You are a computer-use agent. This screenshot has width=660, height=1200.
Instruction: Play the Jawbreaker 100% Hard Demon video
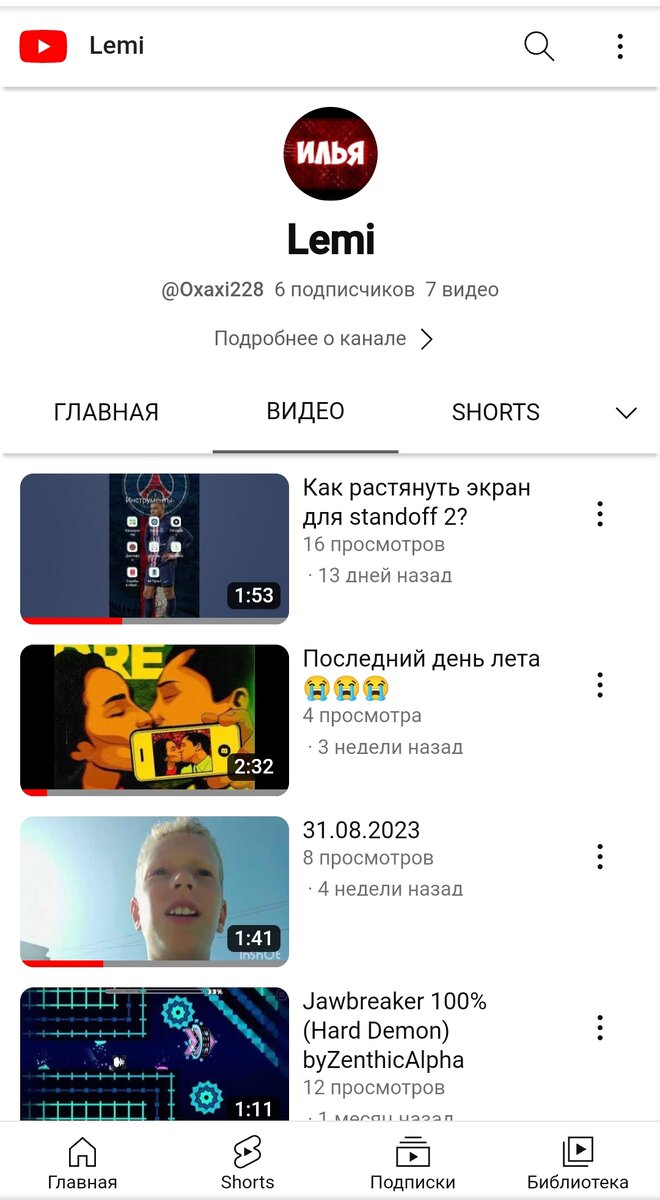[154, 1053]
